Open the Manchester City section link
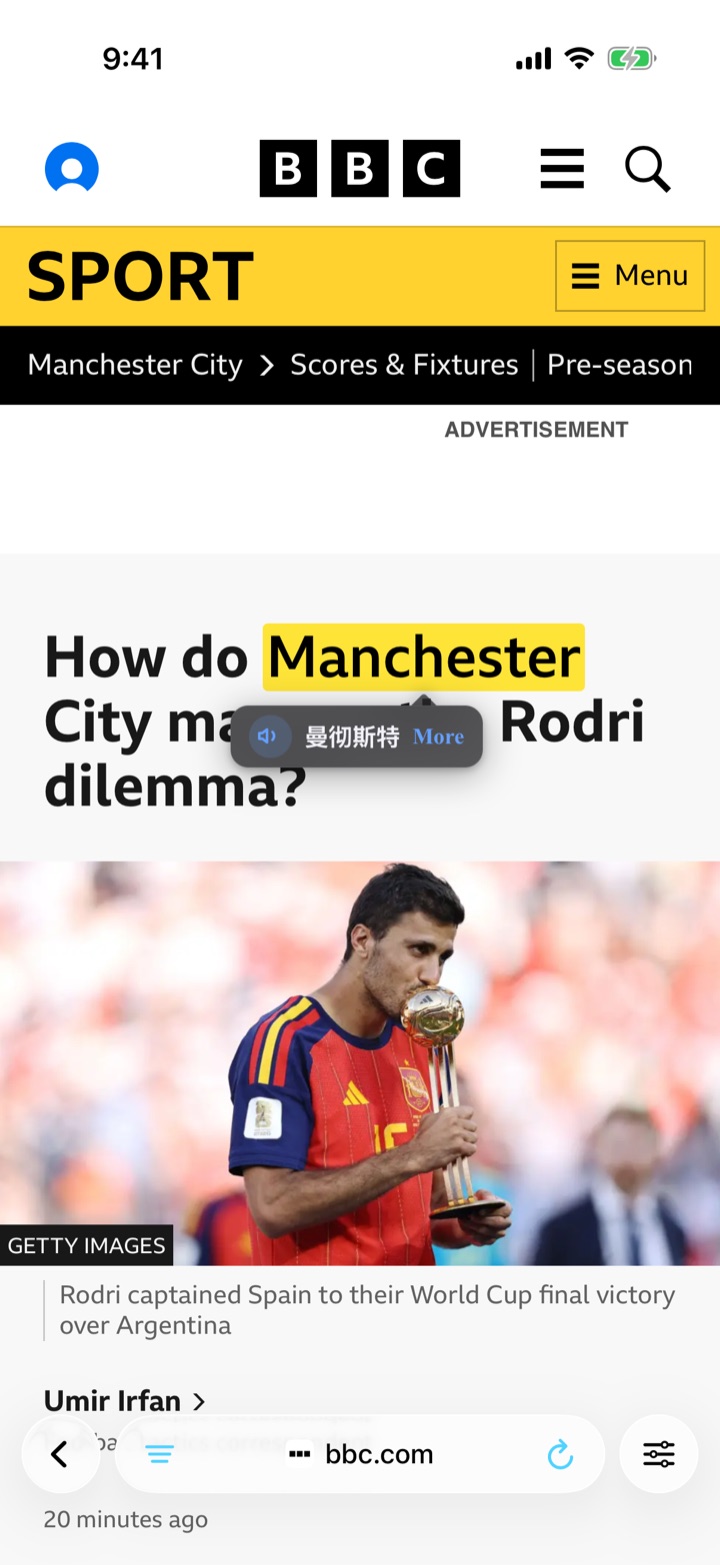This screenshot has height=1565, width=720. (x=135, y=365)
